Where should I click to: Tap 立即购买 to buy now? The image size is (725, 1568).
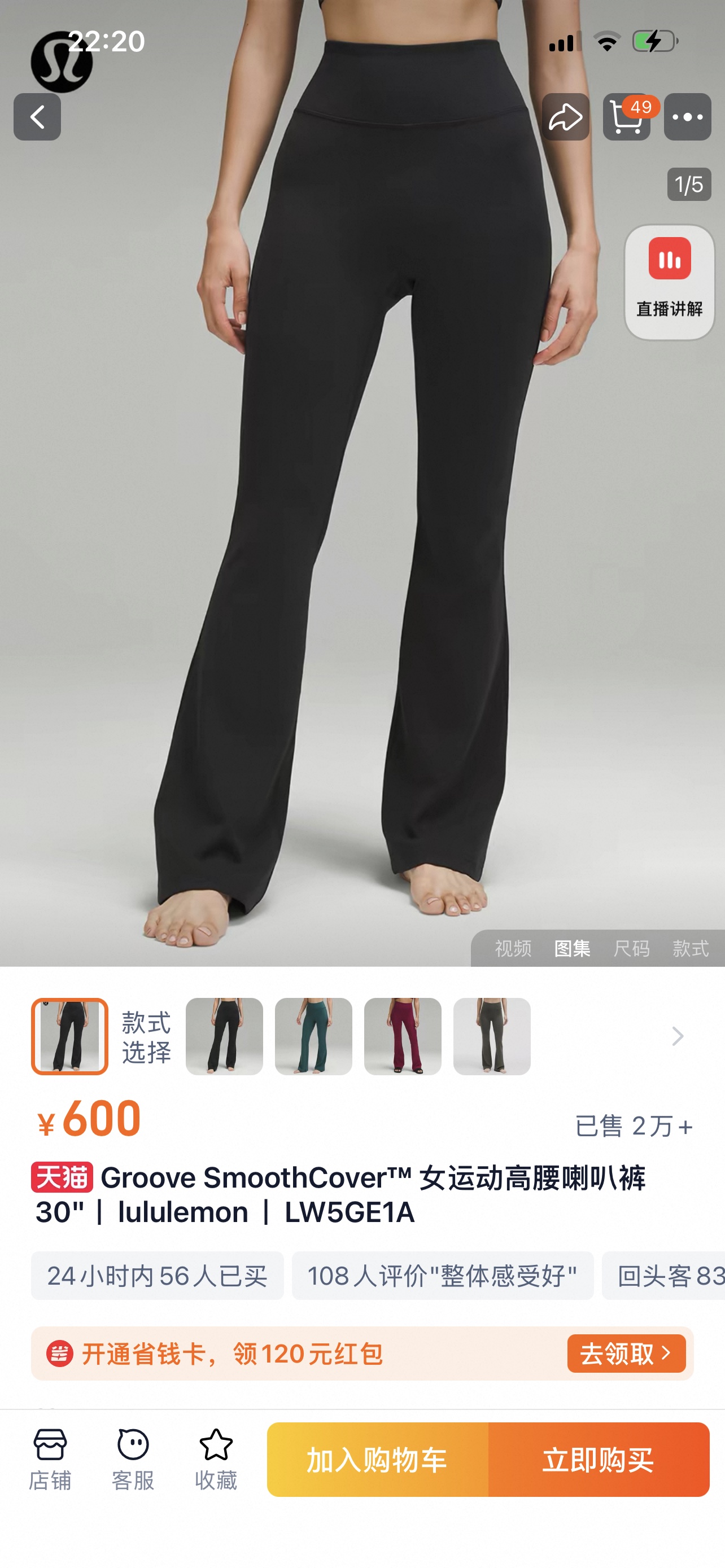(x=599, y=1460)
